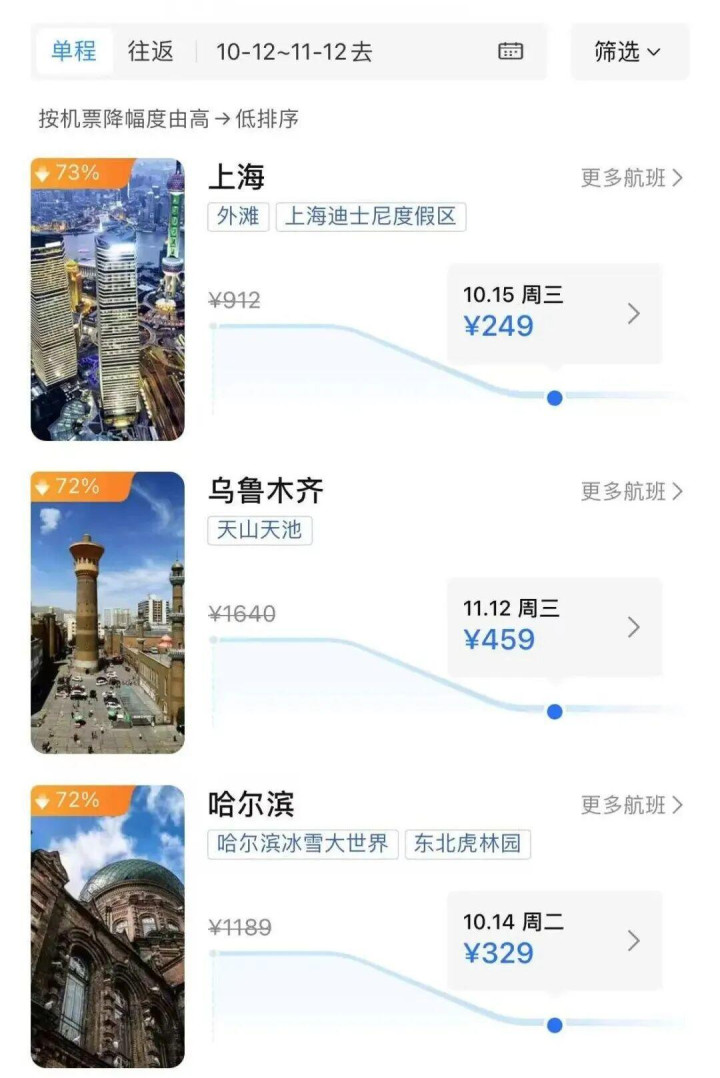720x1078 pixels.
Task: Tap the 天山天池 attraction tag
Action: (259, 530)
